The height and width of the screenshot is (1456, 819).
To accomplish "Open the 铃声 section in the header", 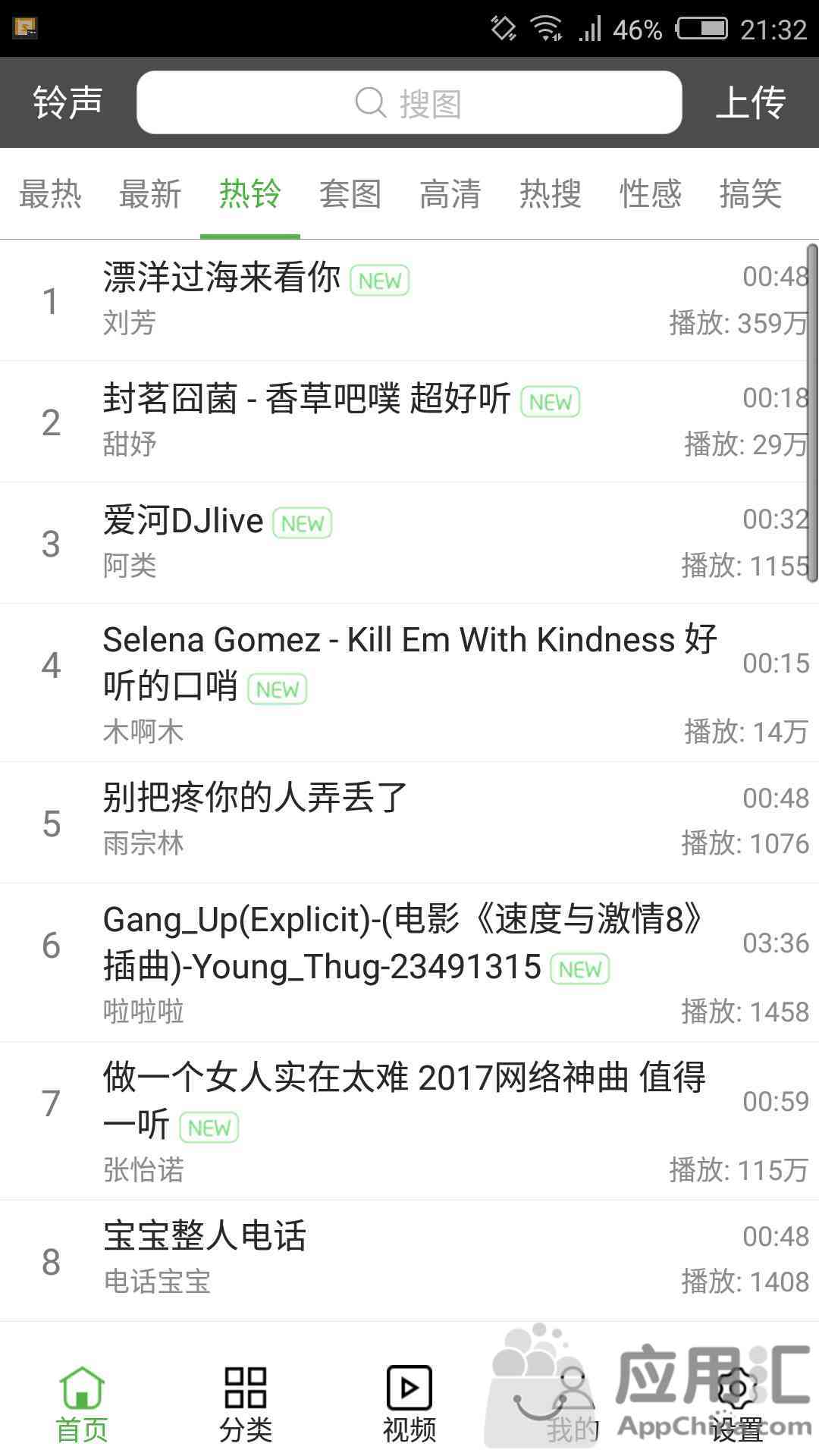I will tap(67, 102).
